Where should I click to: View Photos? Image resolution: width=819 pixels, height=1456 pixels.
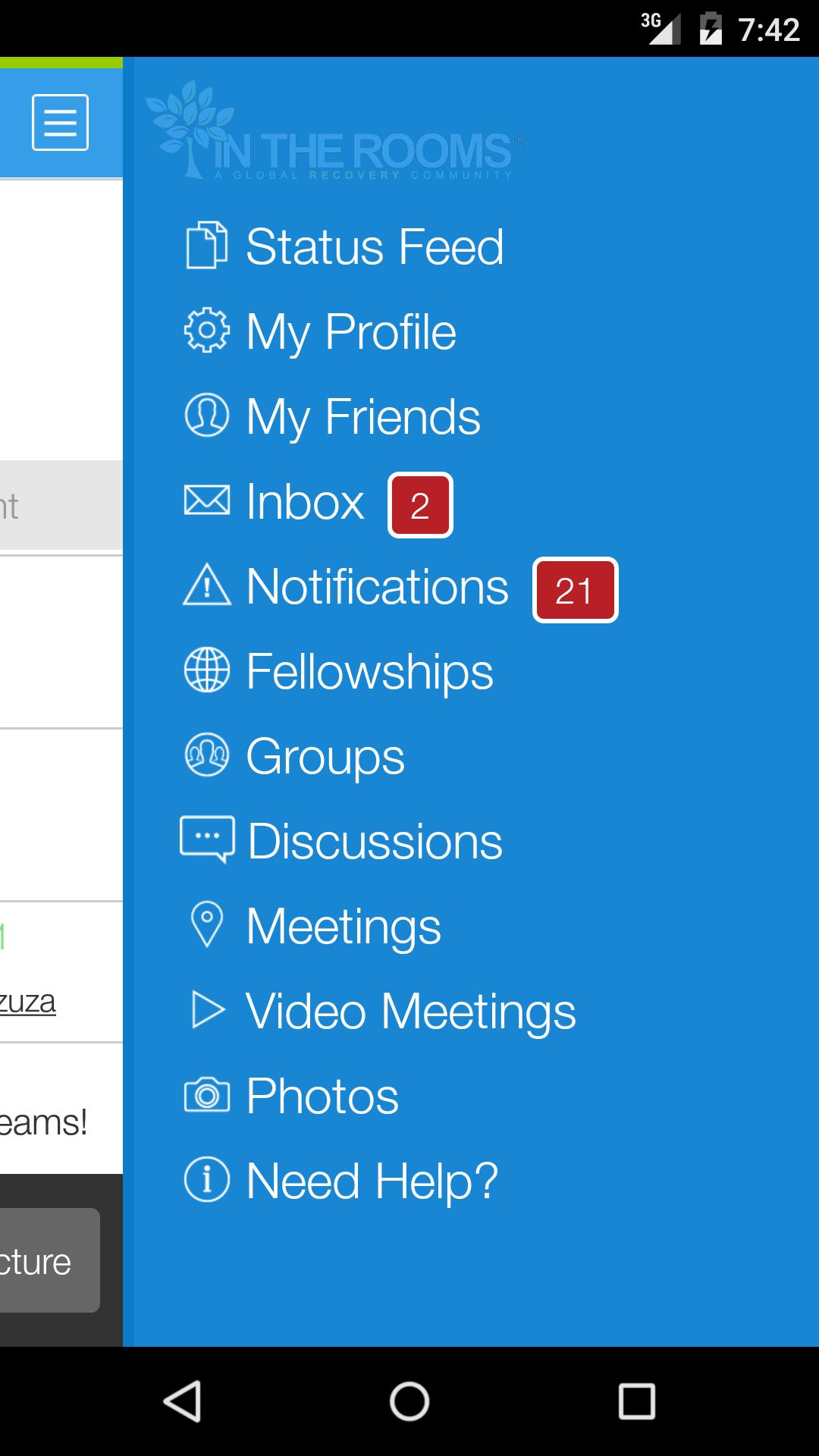(x=292, y=1097)
